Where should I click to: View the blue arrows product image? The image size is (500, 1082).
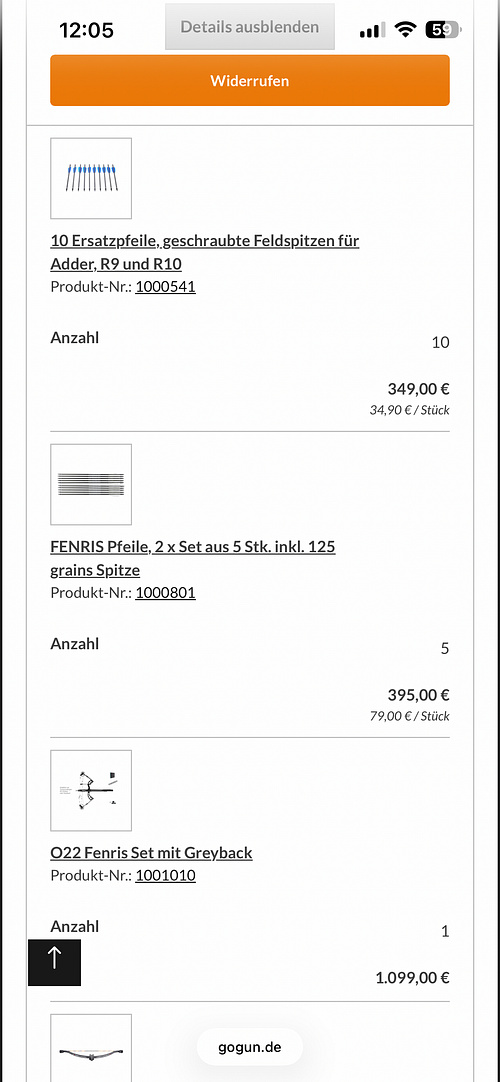(91, 178)
